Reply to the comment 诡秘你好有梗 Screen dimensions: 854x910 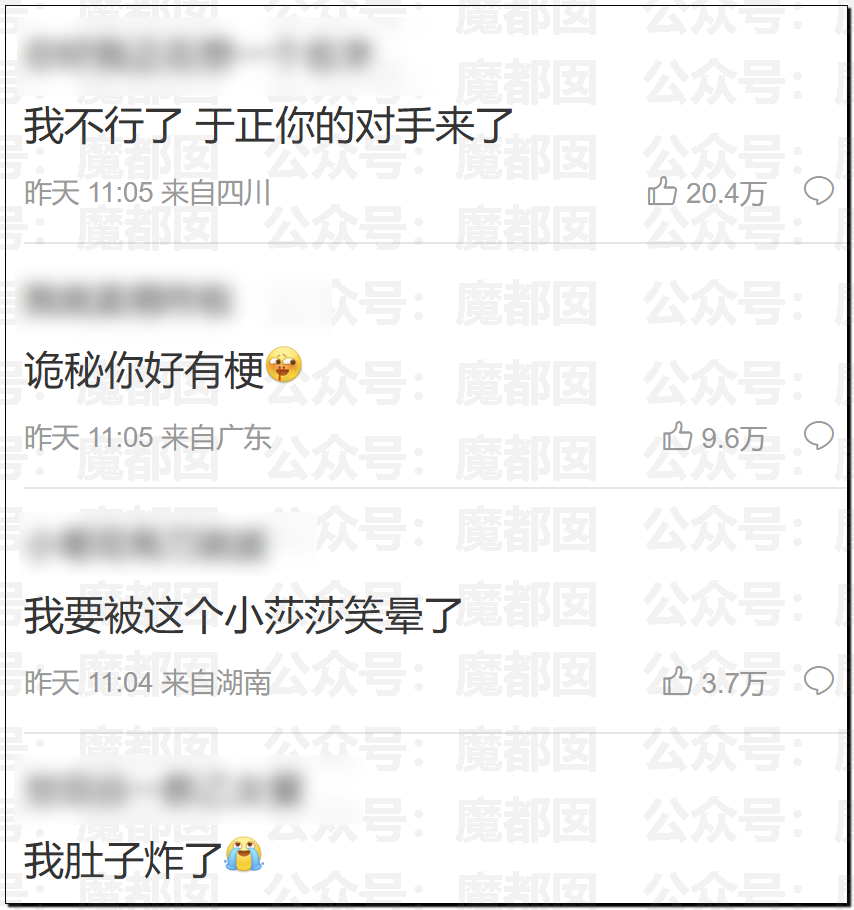(x=819, y=435)
